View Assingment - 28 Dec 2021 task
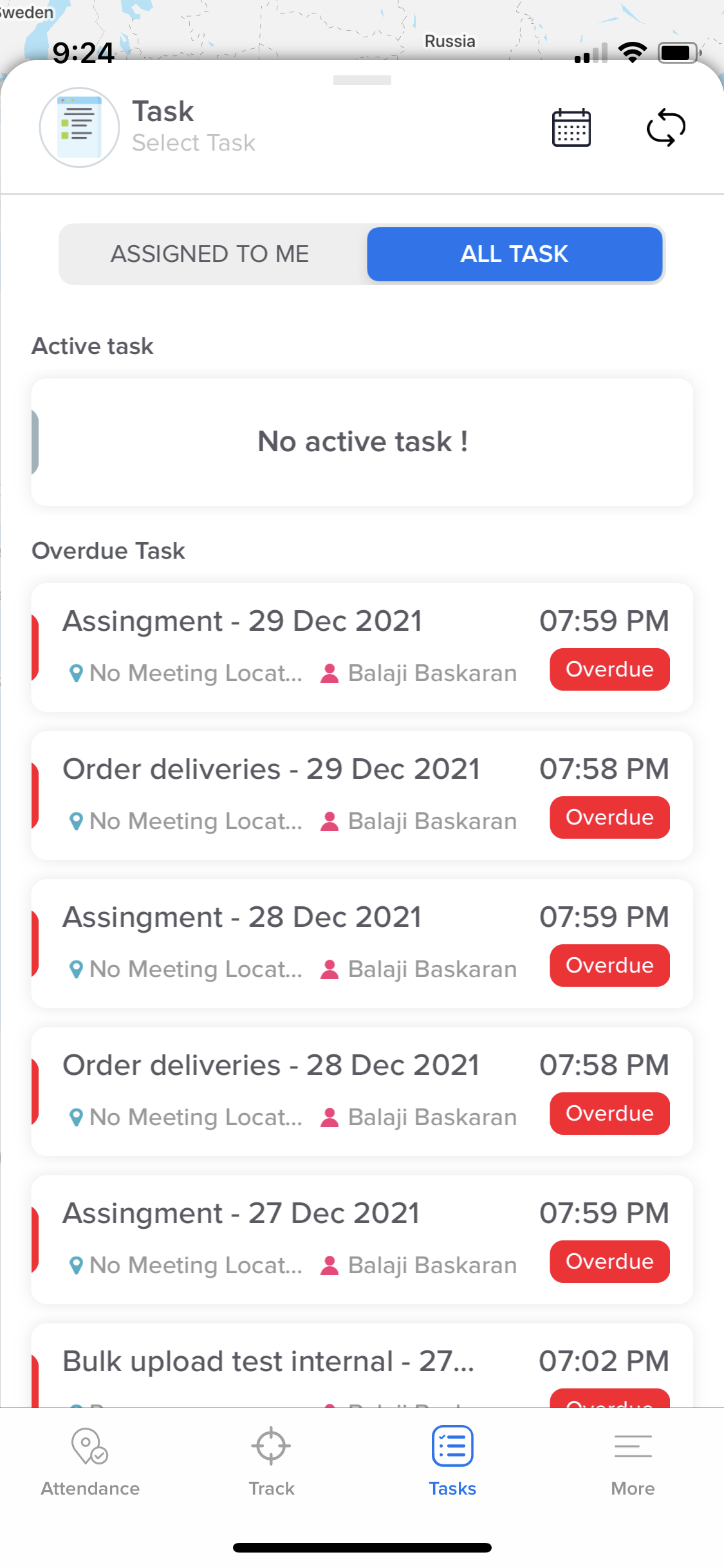The height and width of the screenshot is (1568, 724). pos(362,944)
